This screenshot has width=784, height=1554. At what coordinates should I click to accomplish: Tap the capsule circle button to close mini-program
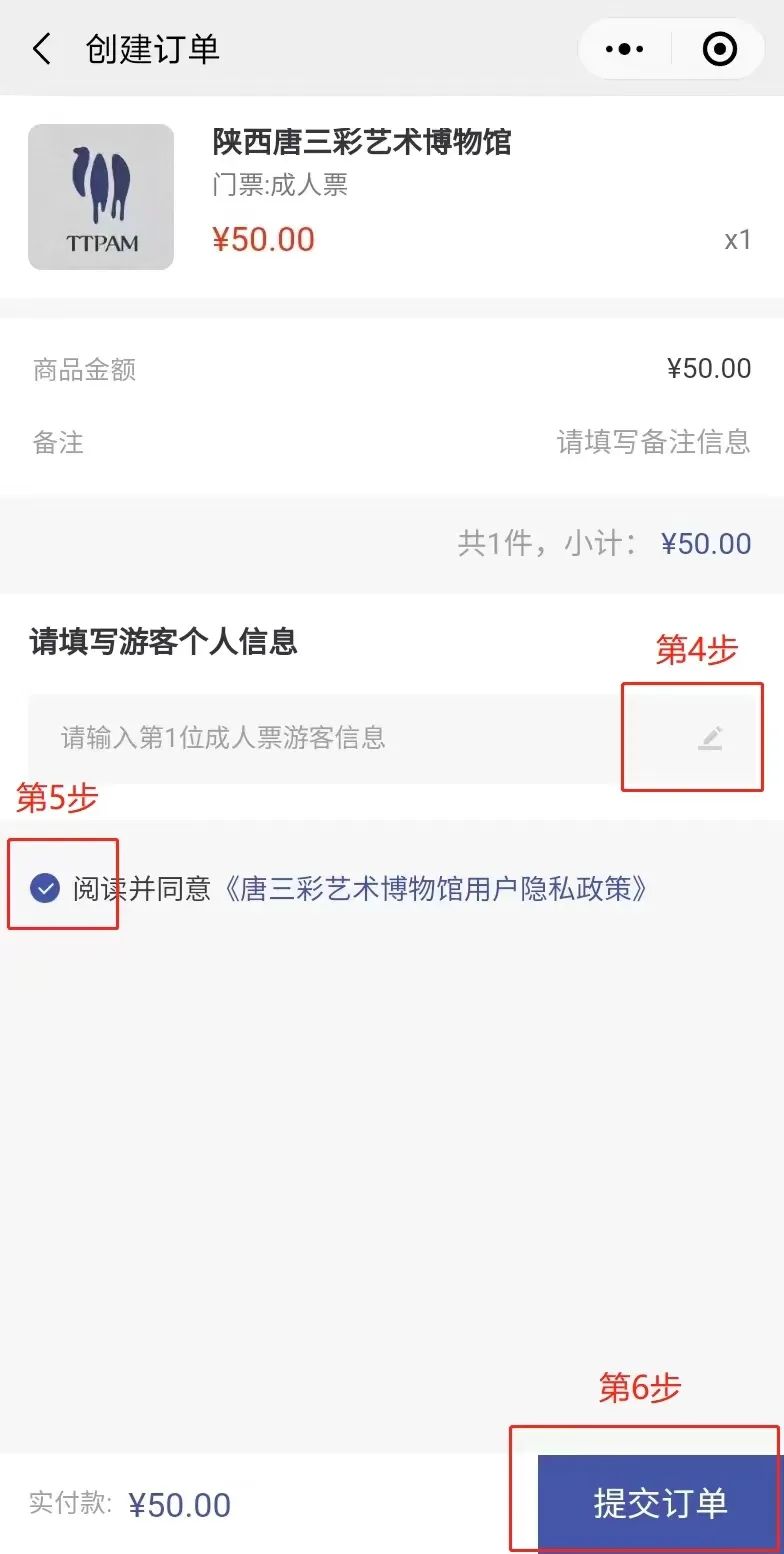(x=719, y=47)
